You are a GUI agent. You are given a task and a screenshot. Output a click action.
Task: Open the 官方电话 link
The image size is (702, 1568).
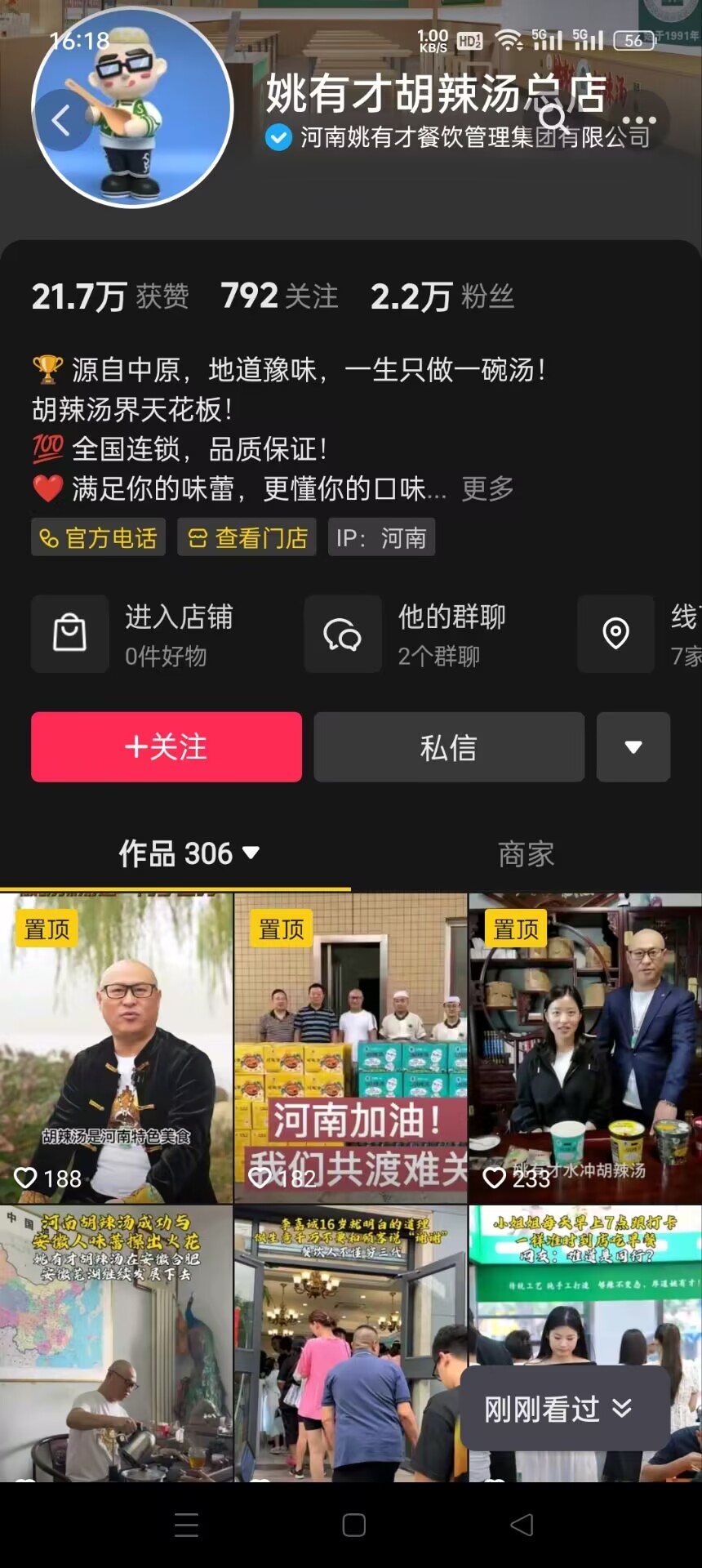[x=99, y=537]
